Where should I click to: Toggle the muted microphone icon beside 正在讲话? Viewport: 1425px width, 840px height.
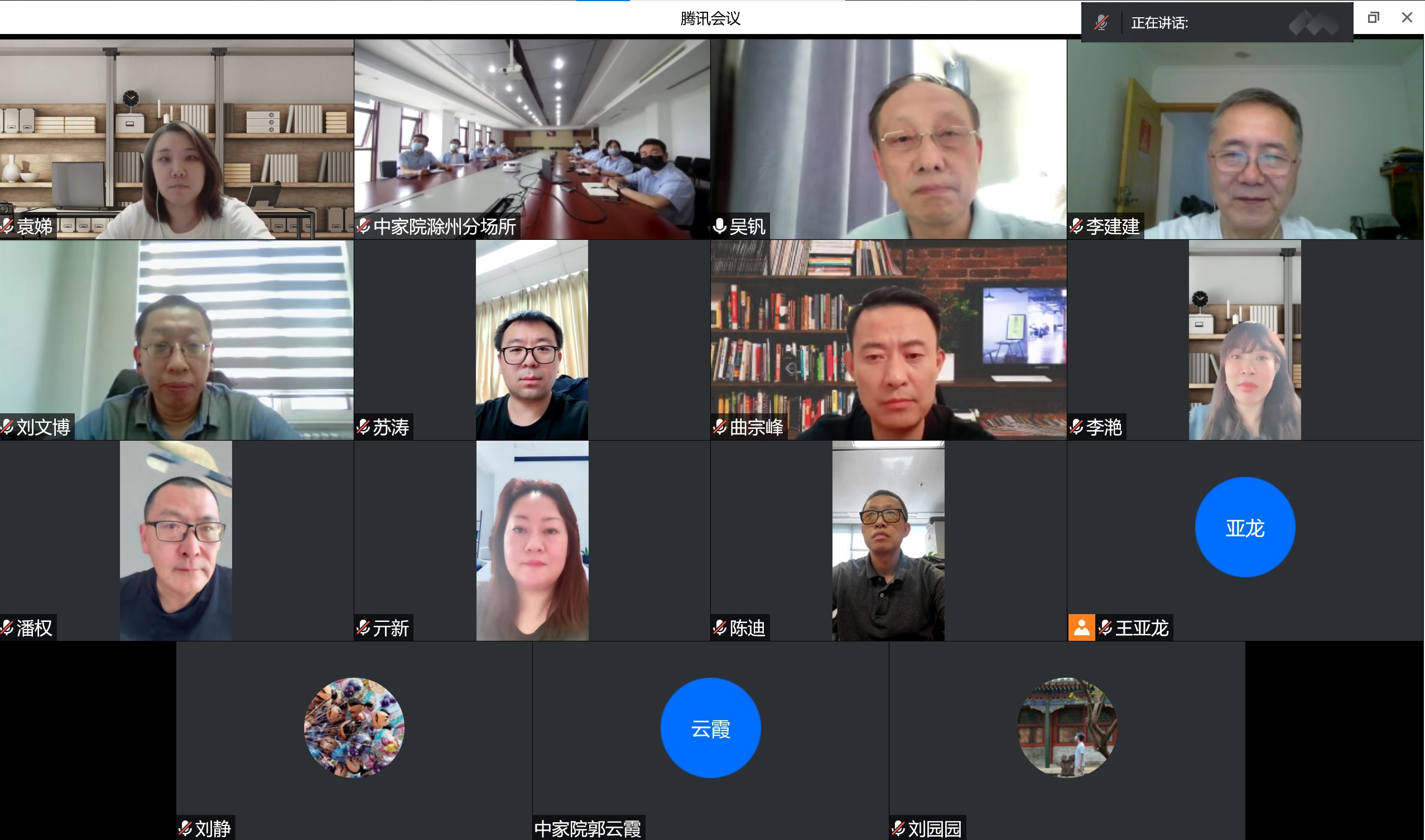pos(1101,23)
